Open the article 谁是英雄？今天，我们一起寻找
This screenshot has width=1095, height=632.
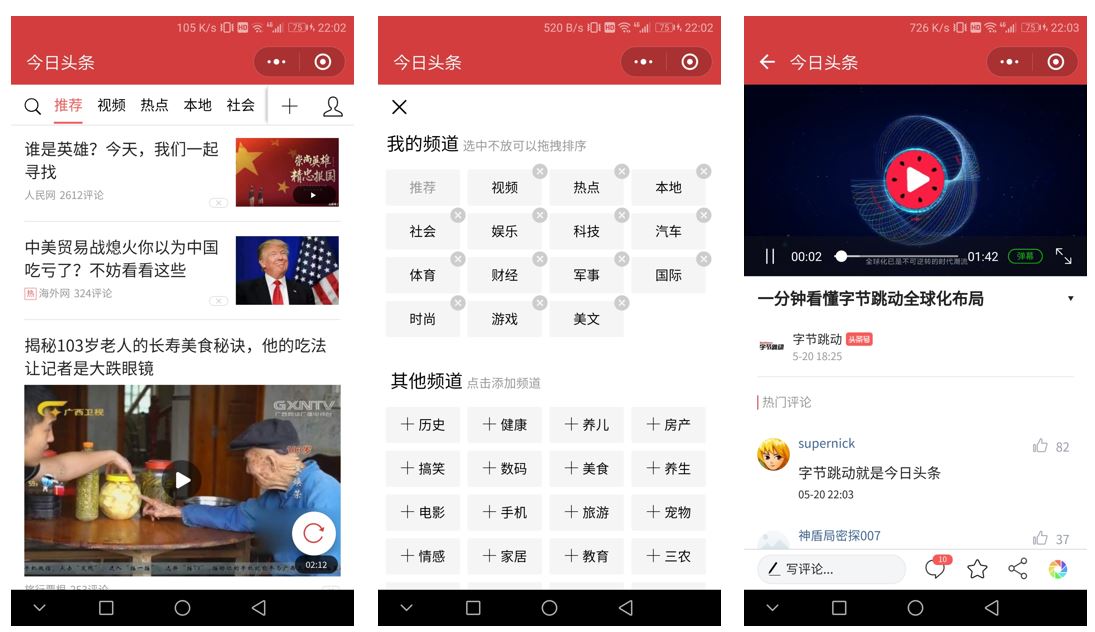pos(122,160)
